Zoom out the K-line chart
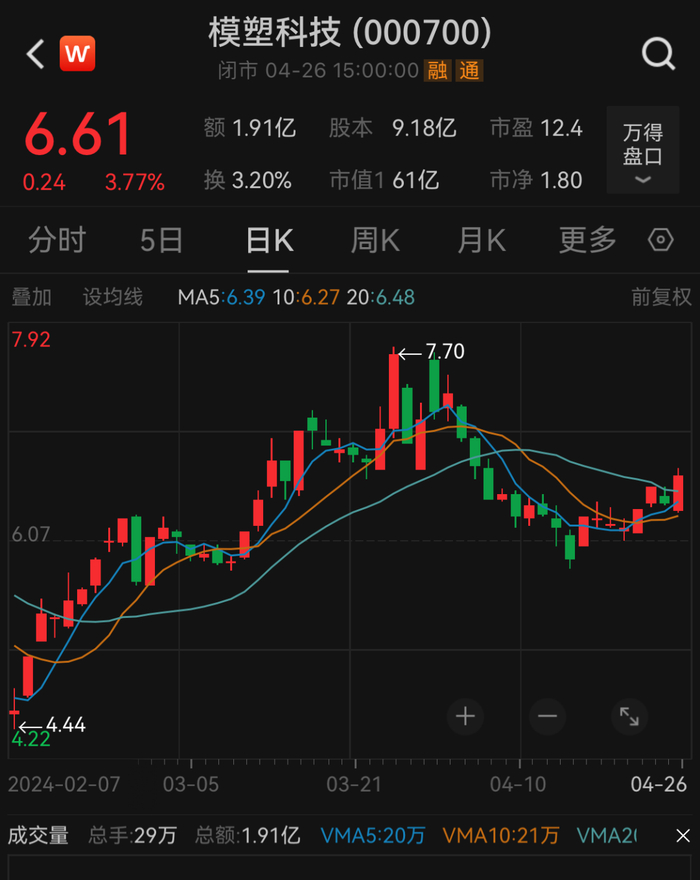Screen dimensions: 700x880 (547, 716)
